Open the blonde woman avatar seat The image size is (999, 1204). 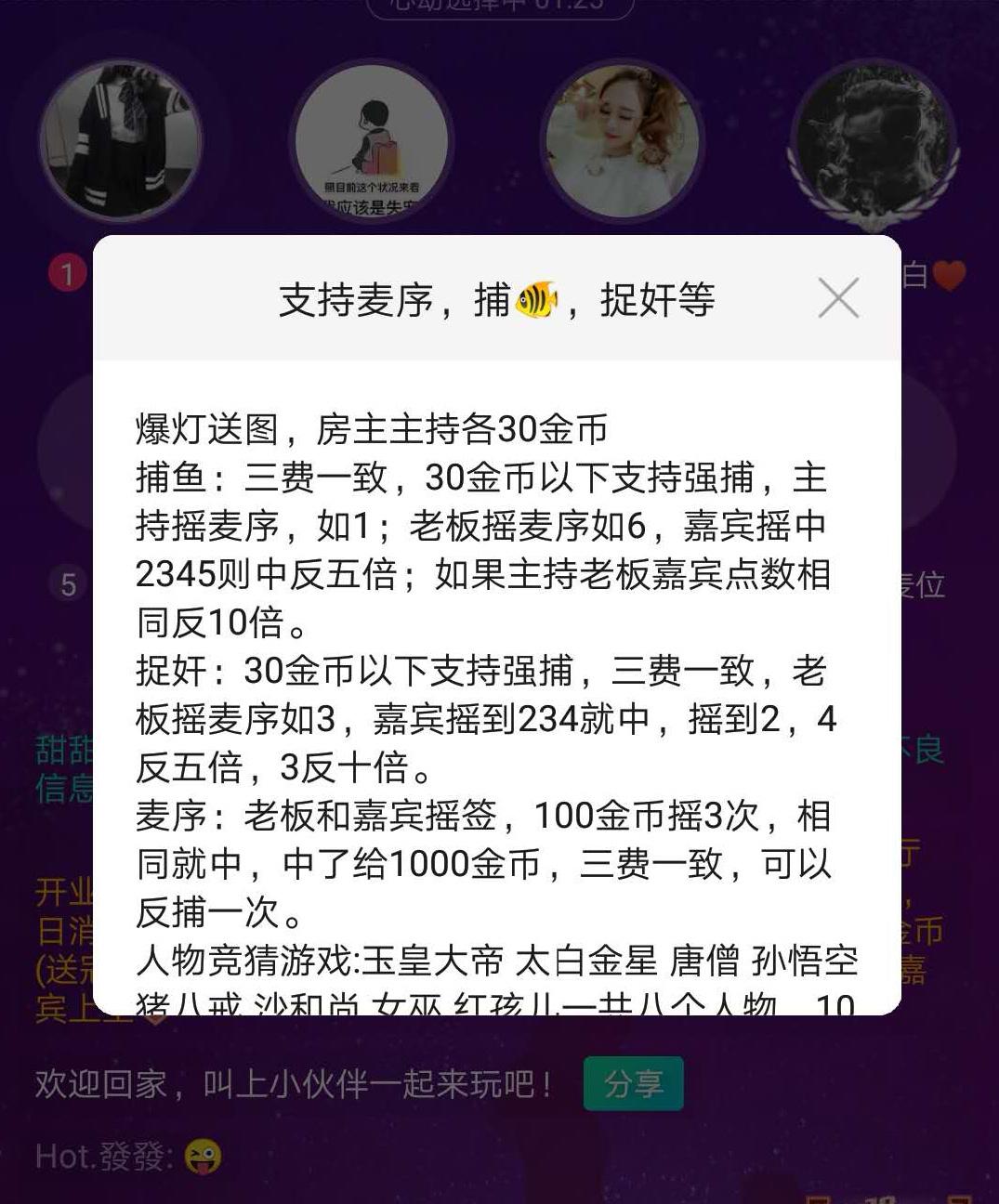pos(621,139)
